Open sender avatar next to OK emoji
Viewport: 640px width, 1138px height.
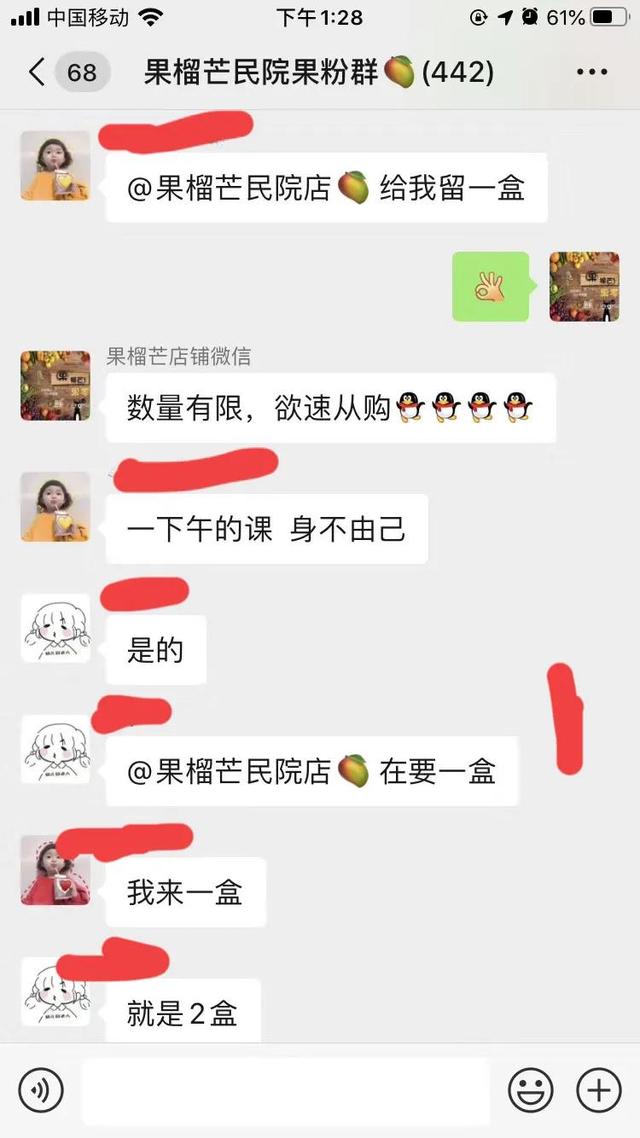[x=584, y=286]
